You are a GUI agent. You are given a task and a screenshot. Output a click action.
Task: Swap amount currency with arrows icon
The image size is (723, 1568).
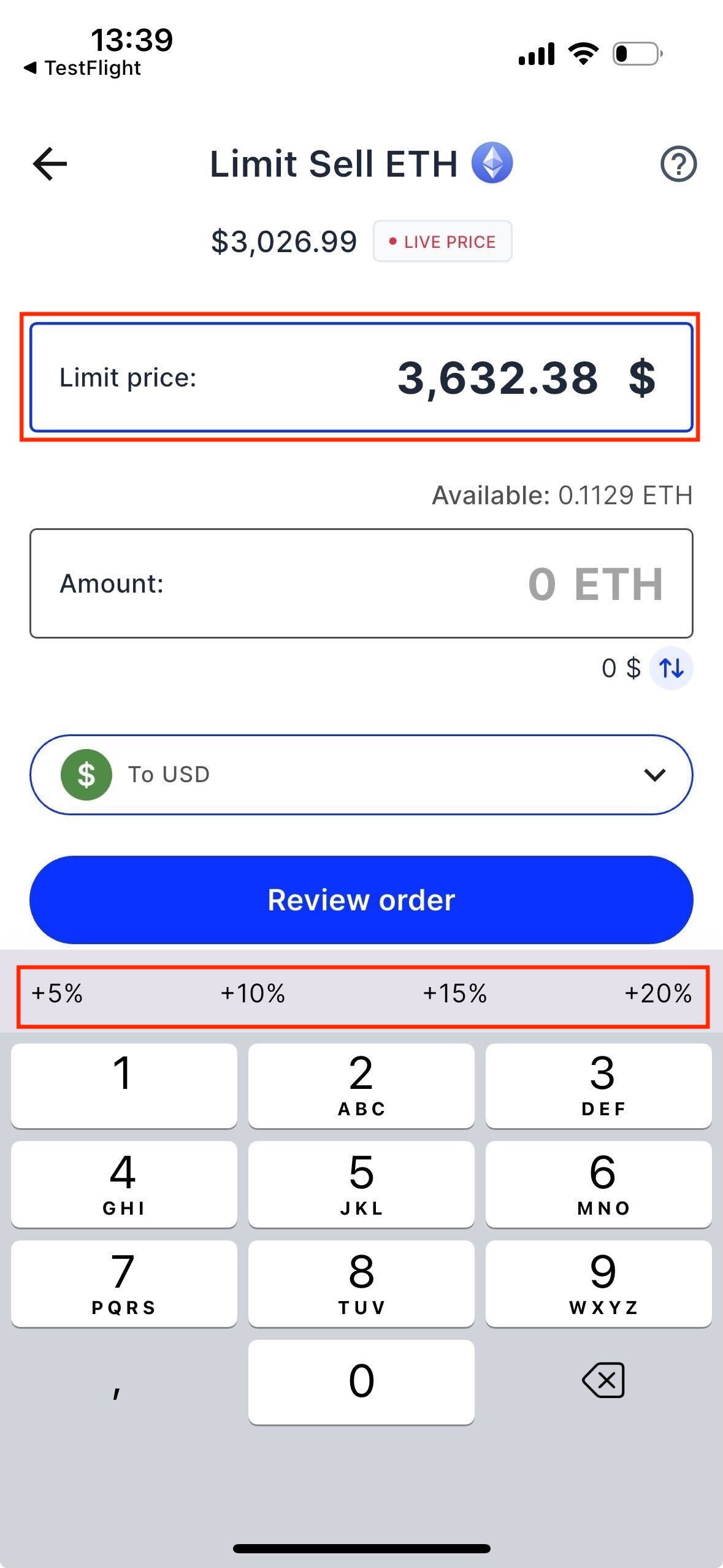(x=671, y=668)
